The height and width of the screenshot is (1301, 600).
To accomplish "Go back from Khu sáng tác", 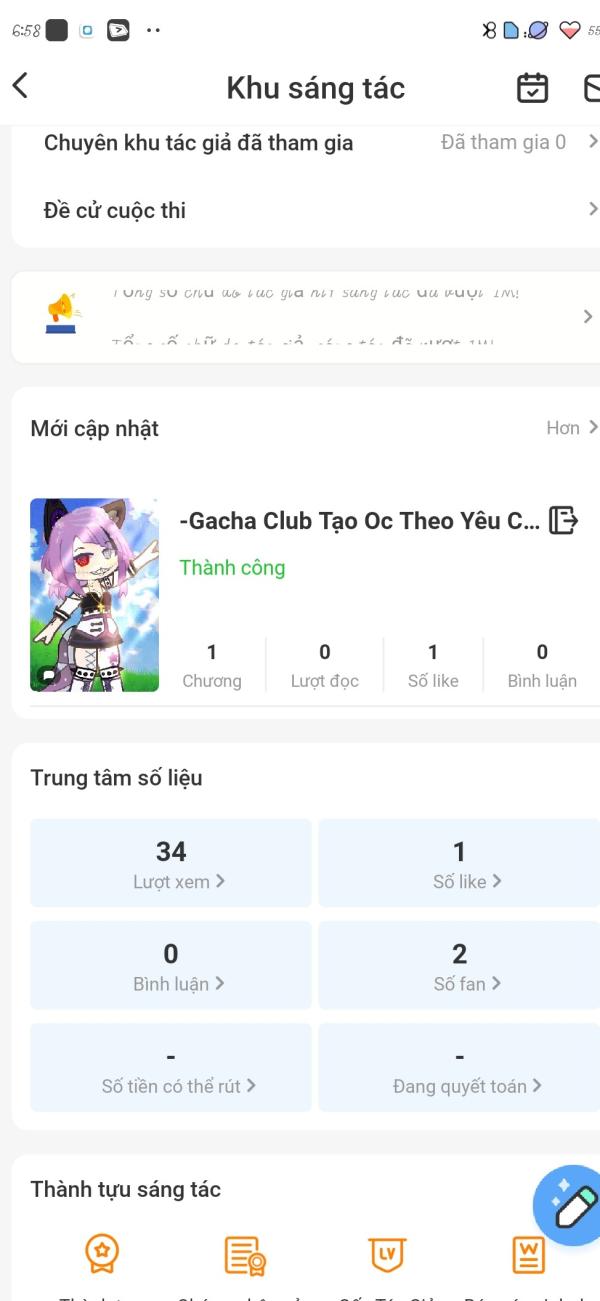I will (x=20, y=86).
